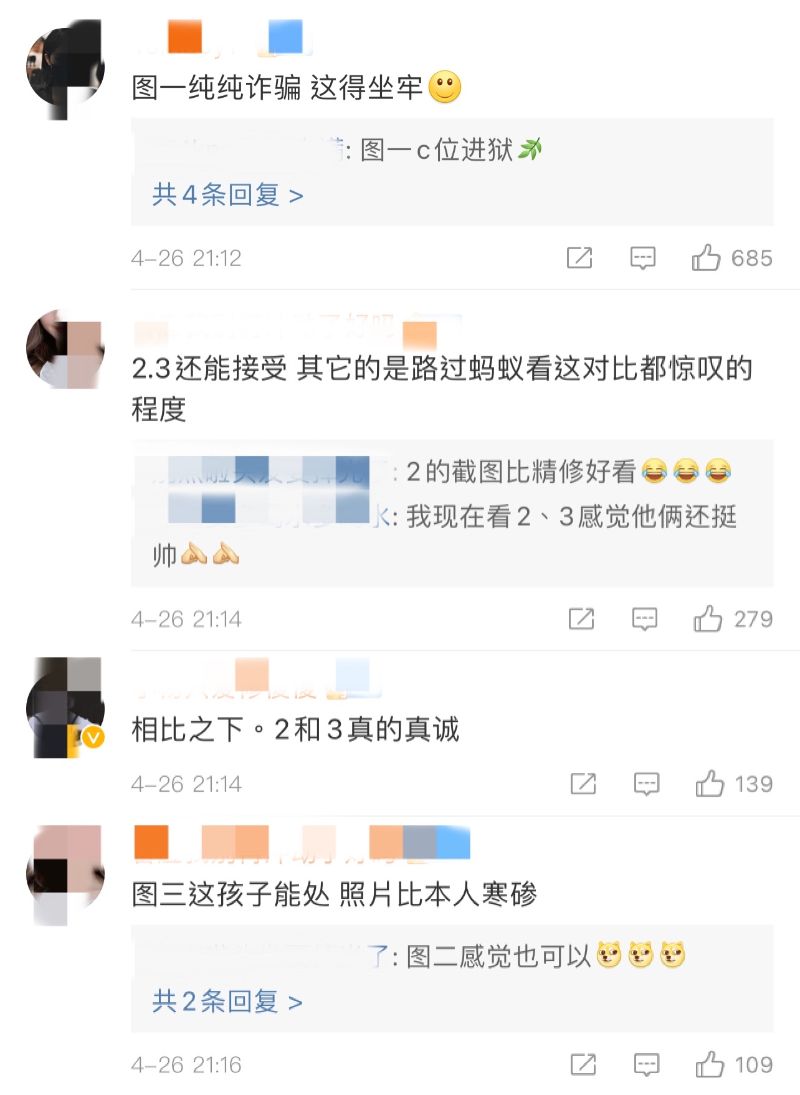Open the 共2条回复 replies link
800x1095 pixels.
tap(227, 1001)
